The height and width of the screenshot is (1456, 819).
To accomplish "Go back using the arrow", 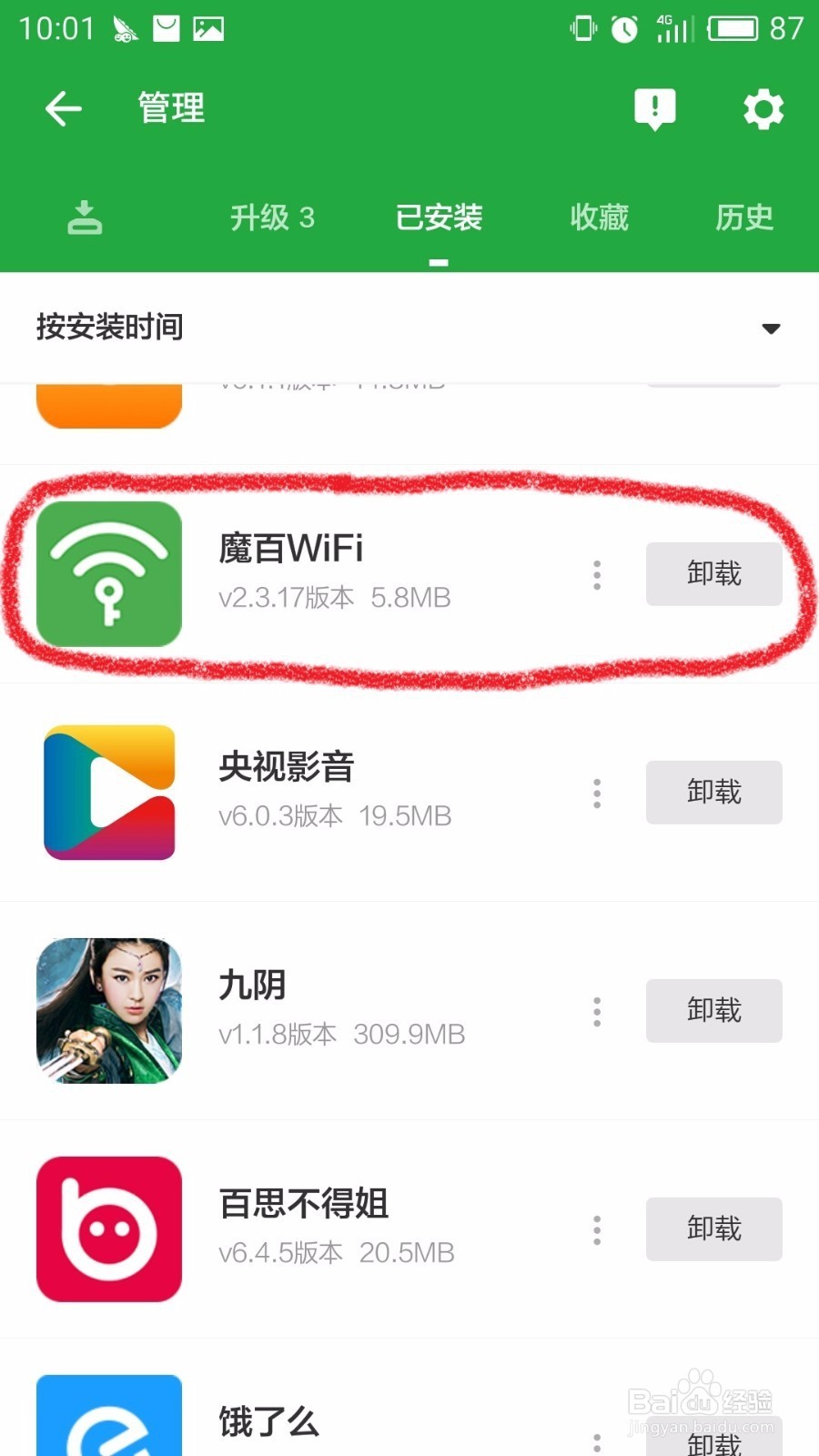I will coord(64,109).
